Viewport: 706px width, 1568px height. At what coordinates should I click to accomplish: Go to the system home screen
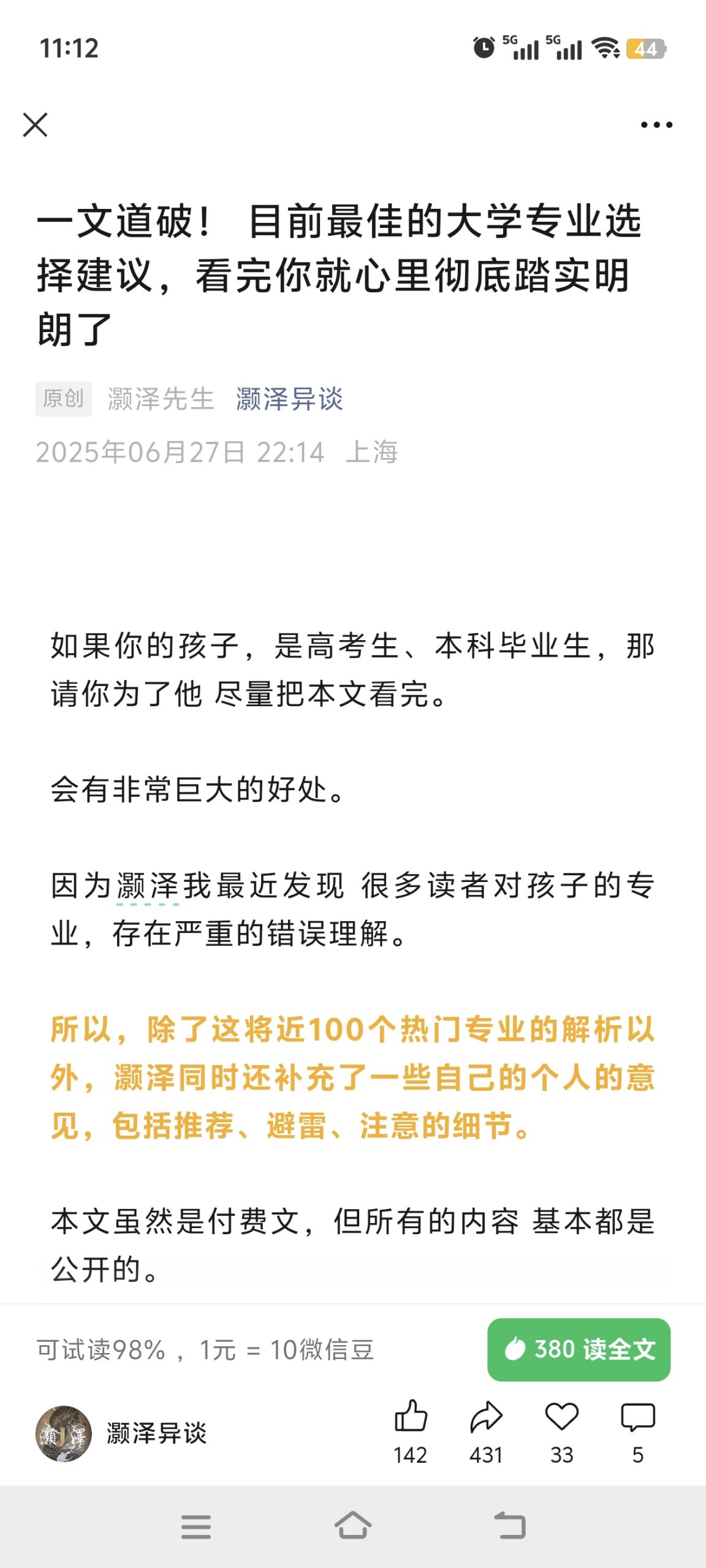(353, 1525)
